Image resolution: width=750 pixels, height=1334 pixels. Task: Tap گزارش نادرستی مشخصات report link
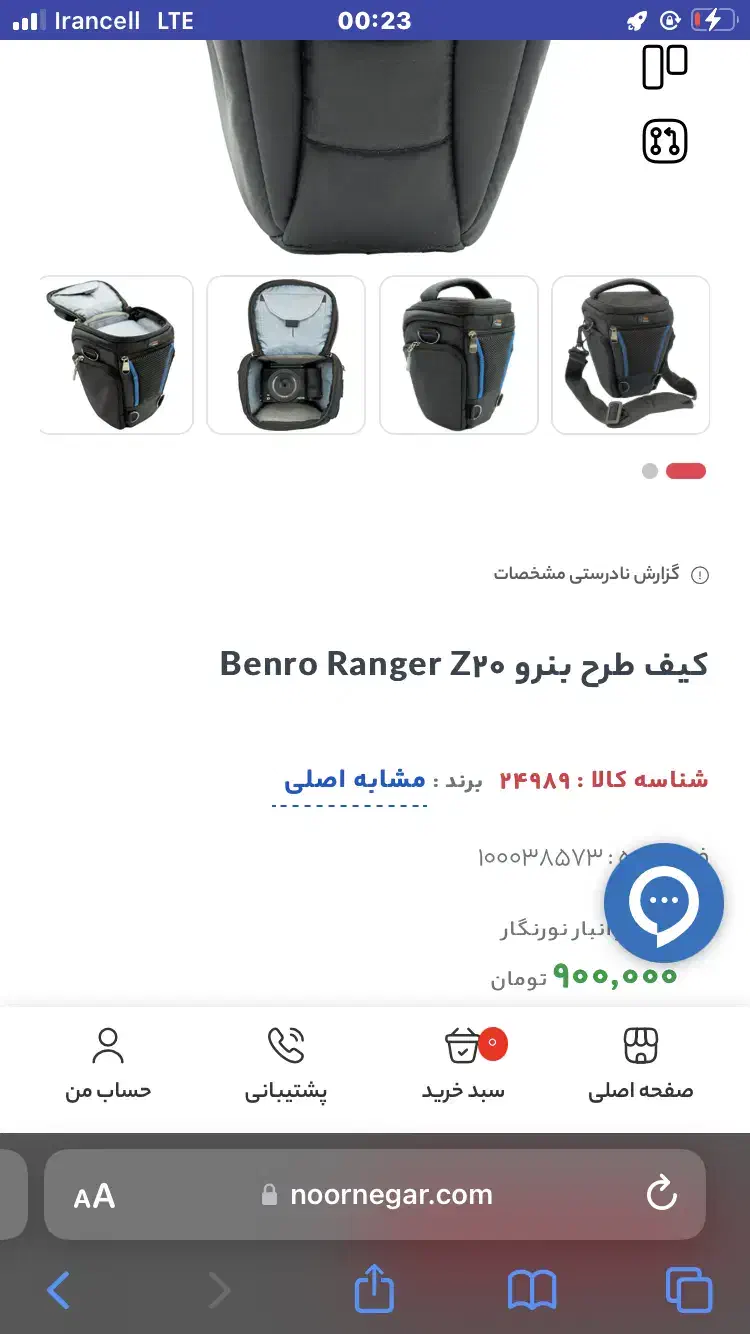(590, 576)
